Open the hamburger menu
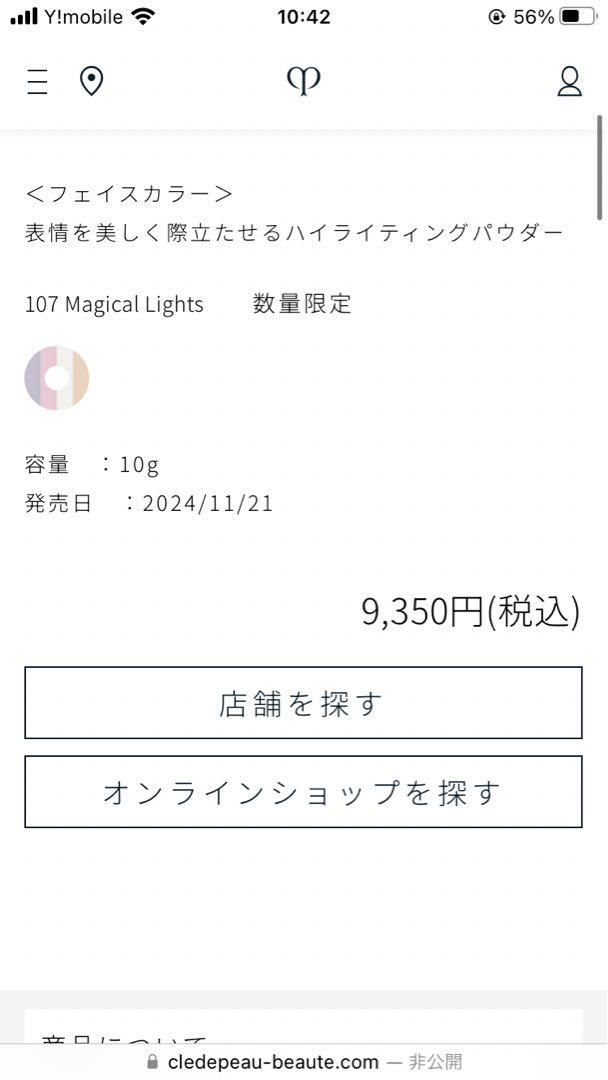Viewport: 608px width, 1080px height. [37, 82]
